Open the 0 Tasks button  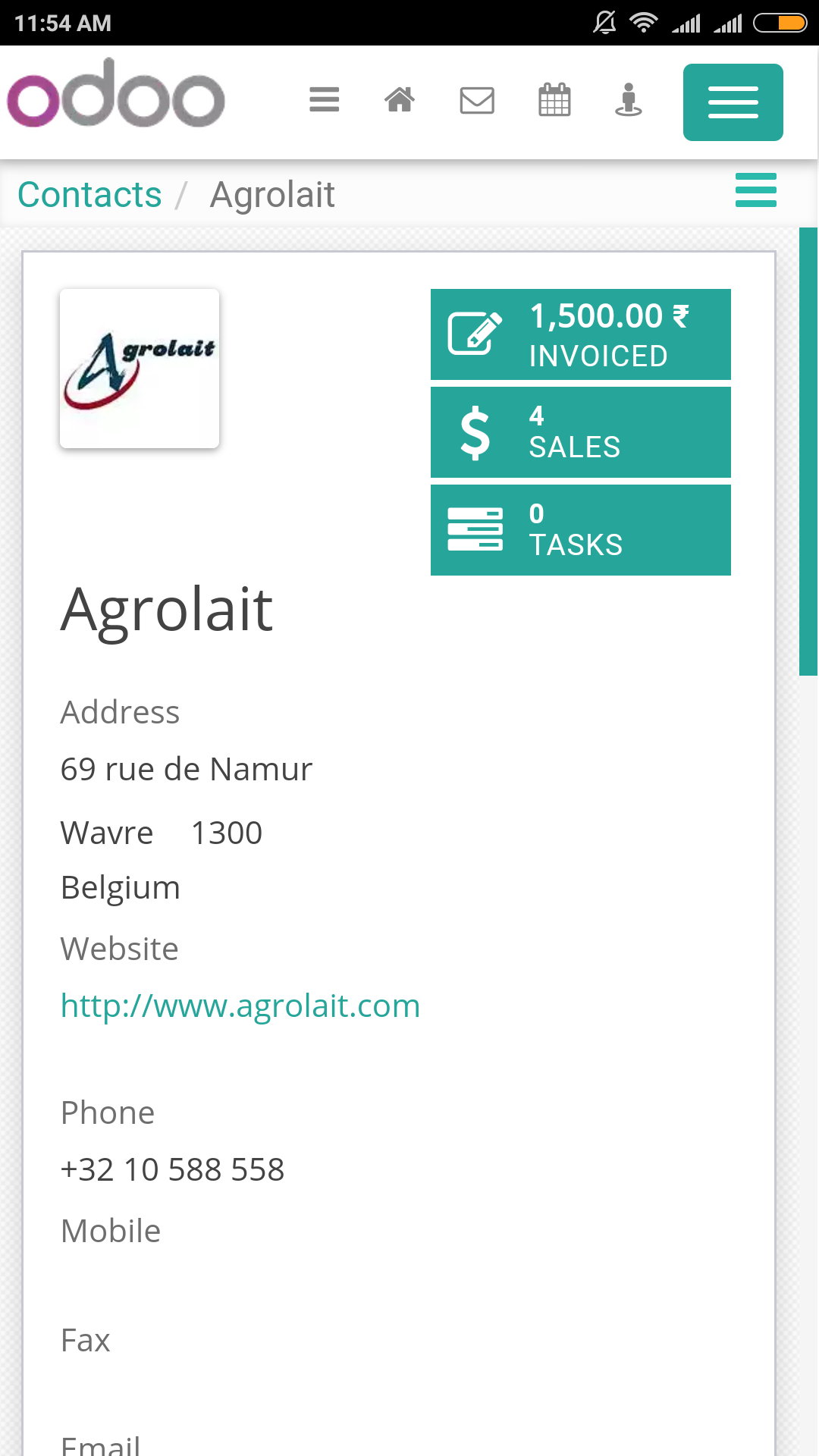(x=581, y=530)
